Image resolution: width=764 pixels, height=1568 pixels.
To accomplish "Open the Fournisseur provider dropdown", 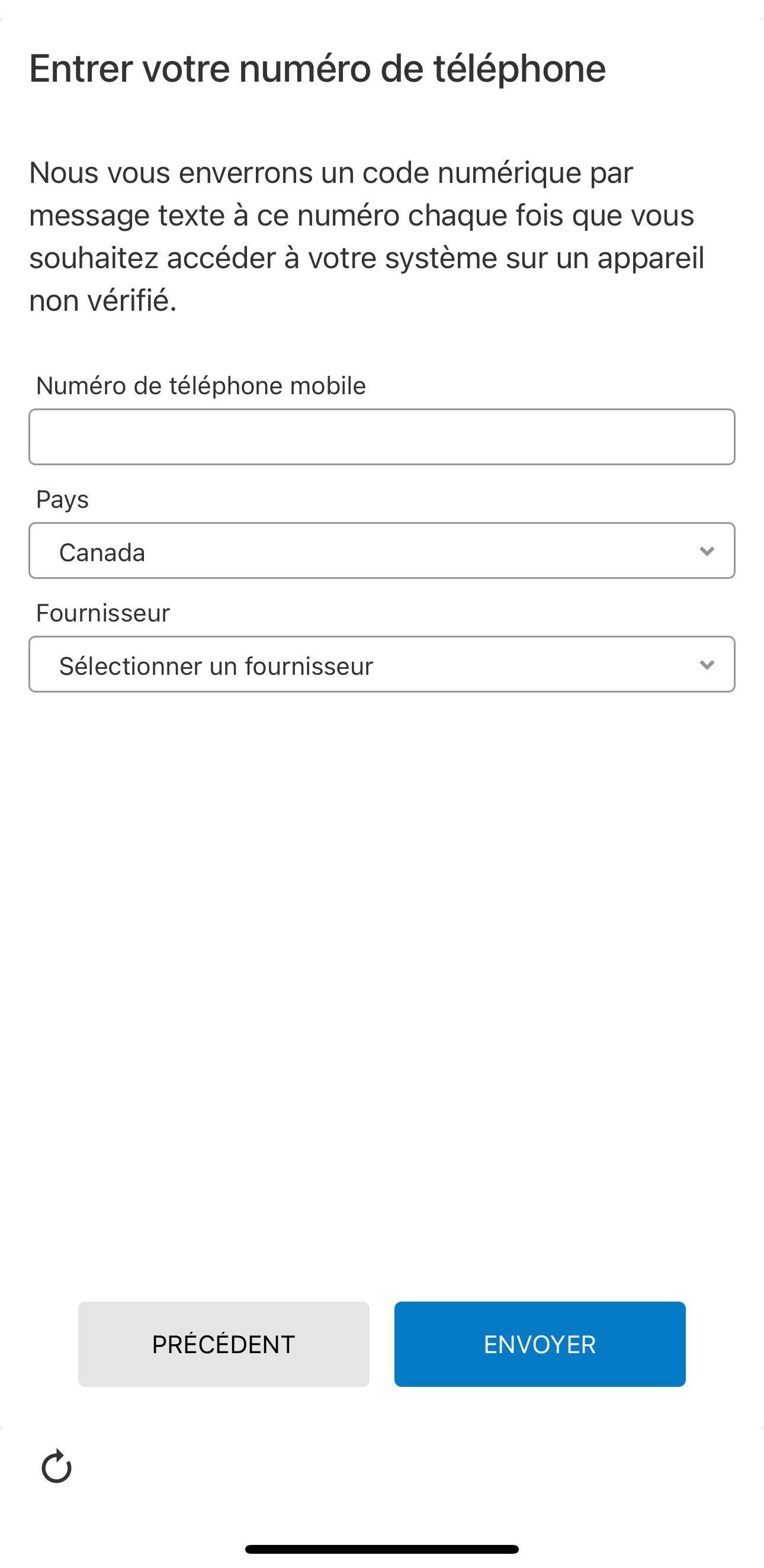I will tap(381, 664).
